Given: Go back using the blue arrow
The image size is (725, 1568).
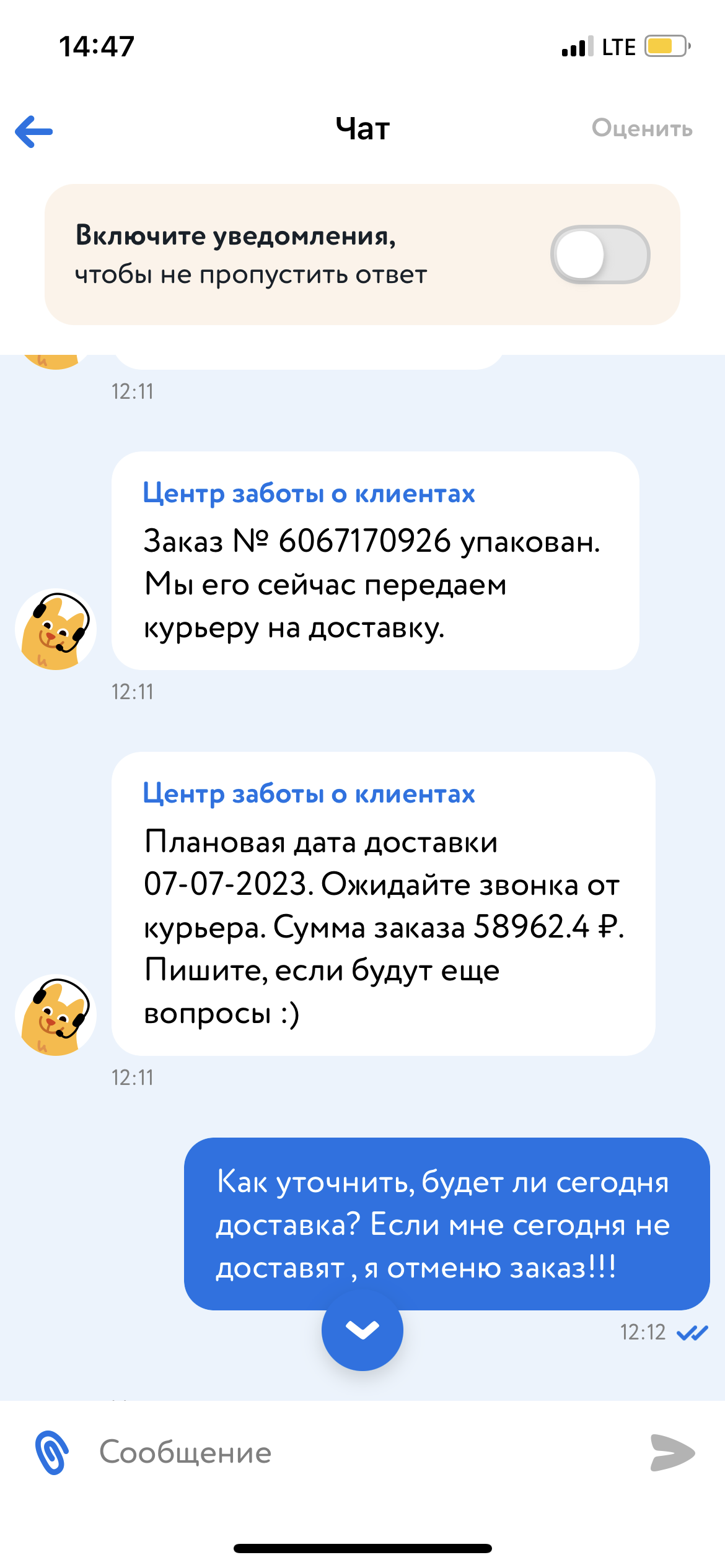Looking at the screenshot, I should click(x=34, y=131).
